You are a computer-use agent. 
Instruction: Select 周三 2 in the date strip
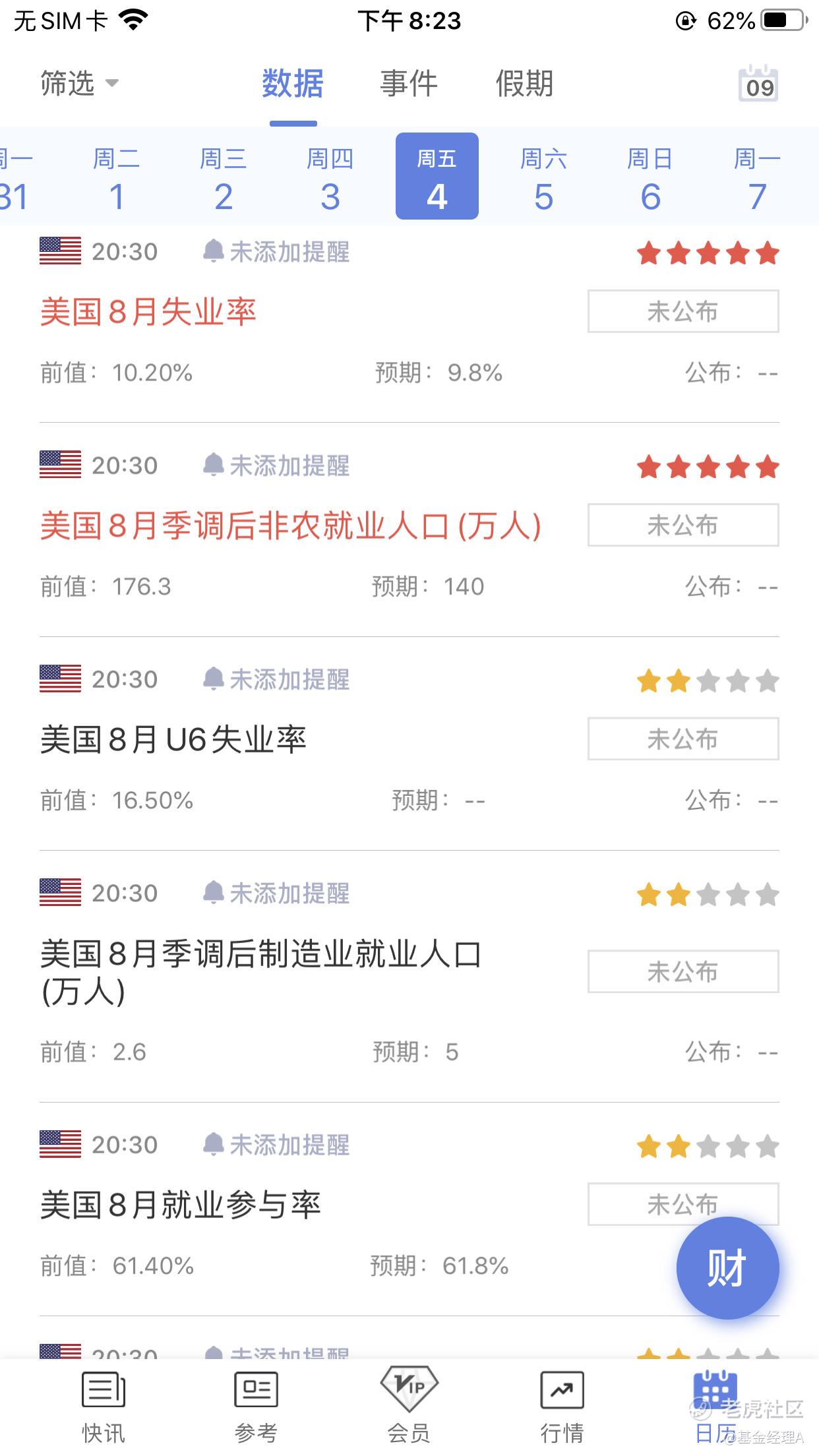[x=224, y=178]
